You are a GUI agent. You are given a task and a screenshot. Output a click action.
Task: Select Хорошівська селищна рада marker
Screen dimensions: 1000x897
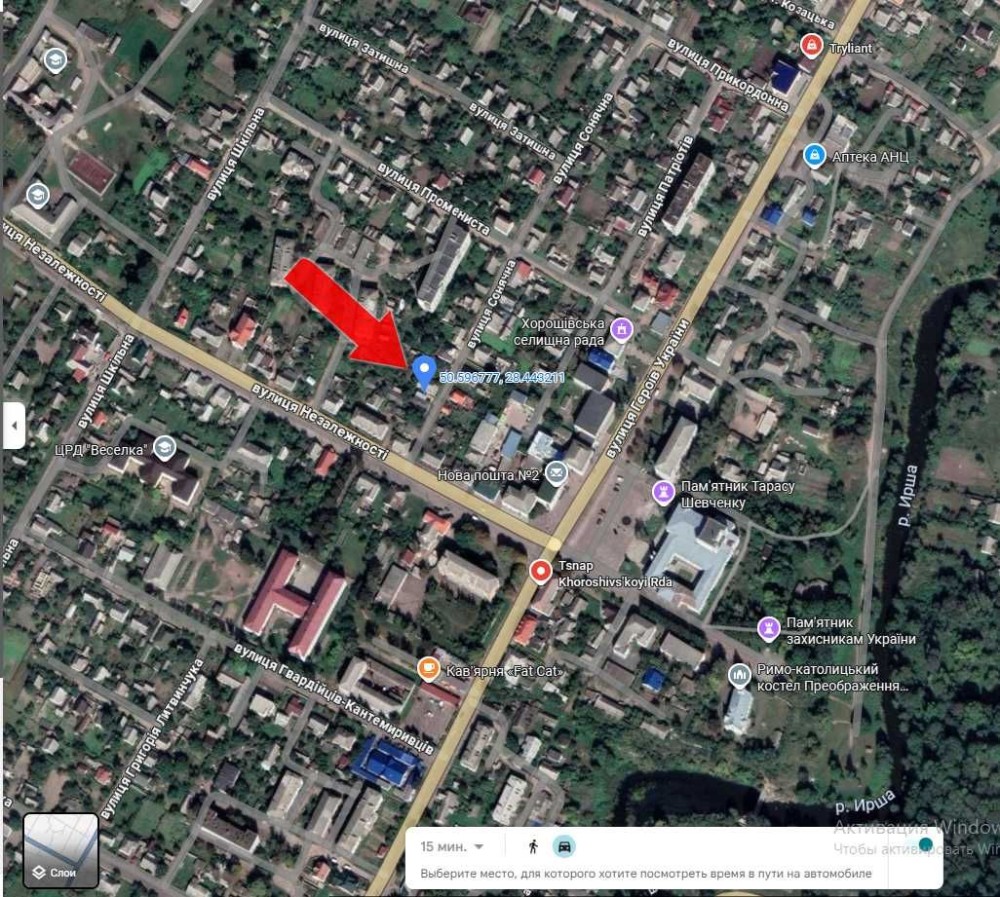pyautogui.click(x=622, y=328)
